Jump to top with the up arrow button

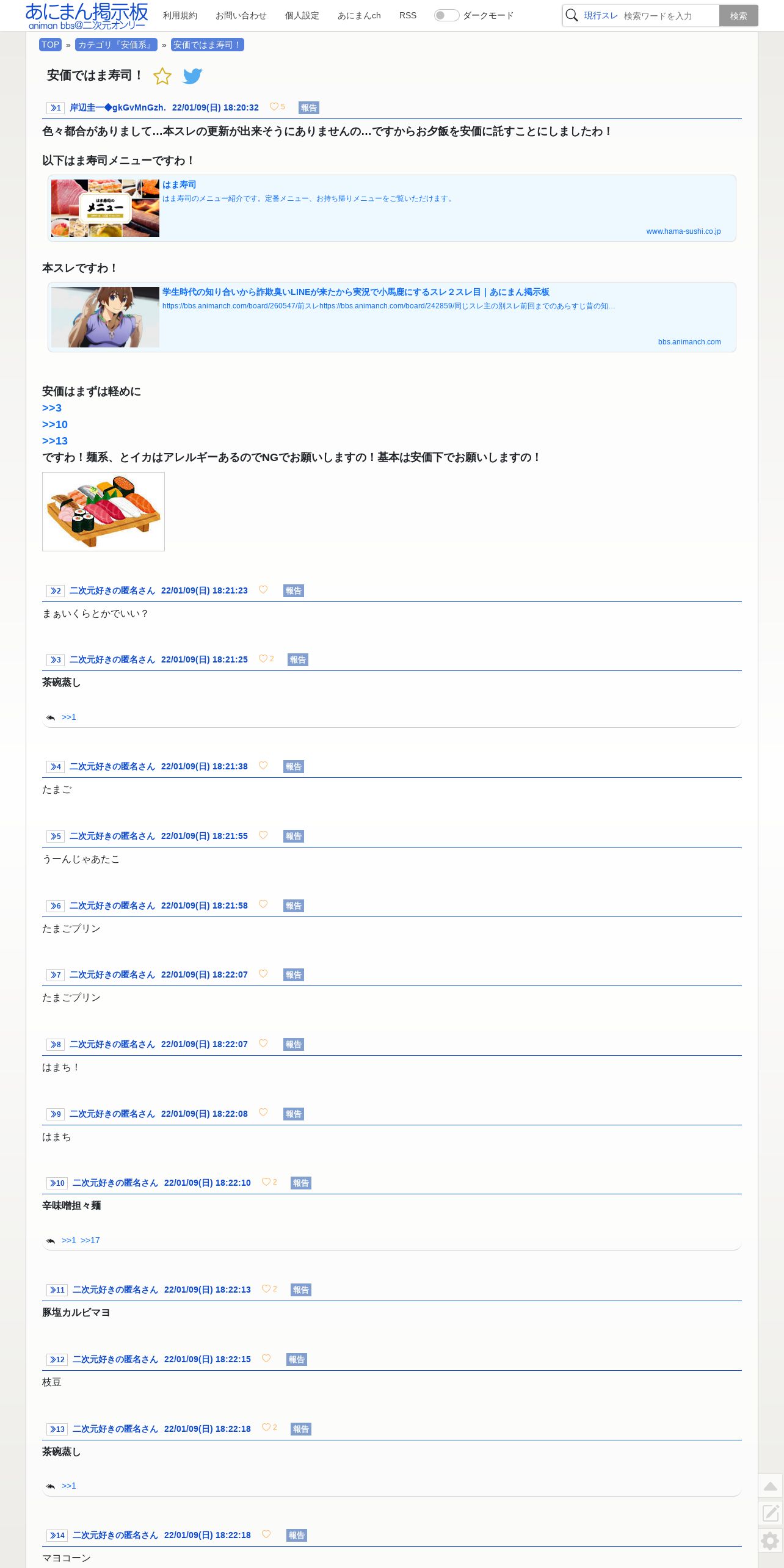[x=771, y=1486]
